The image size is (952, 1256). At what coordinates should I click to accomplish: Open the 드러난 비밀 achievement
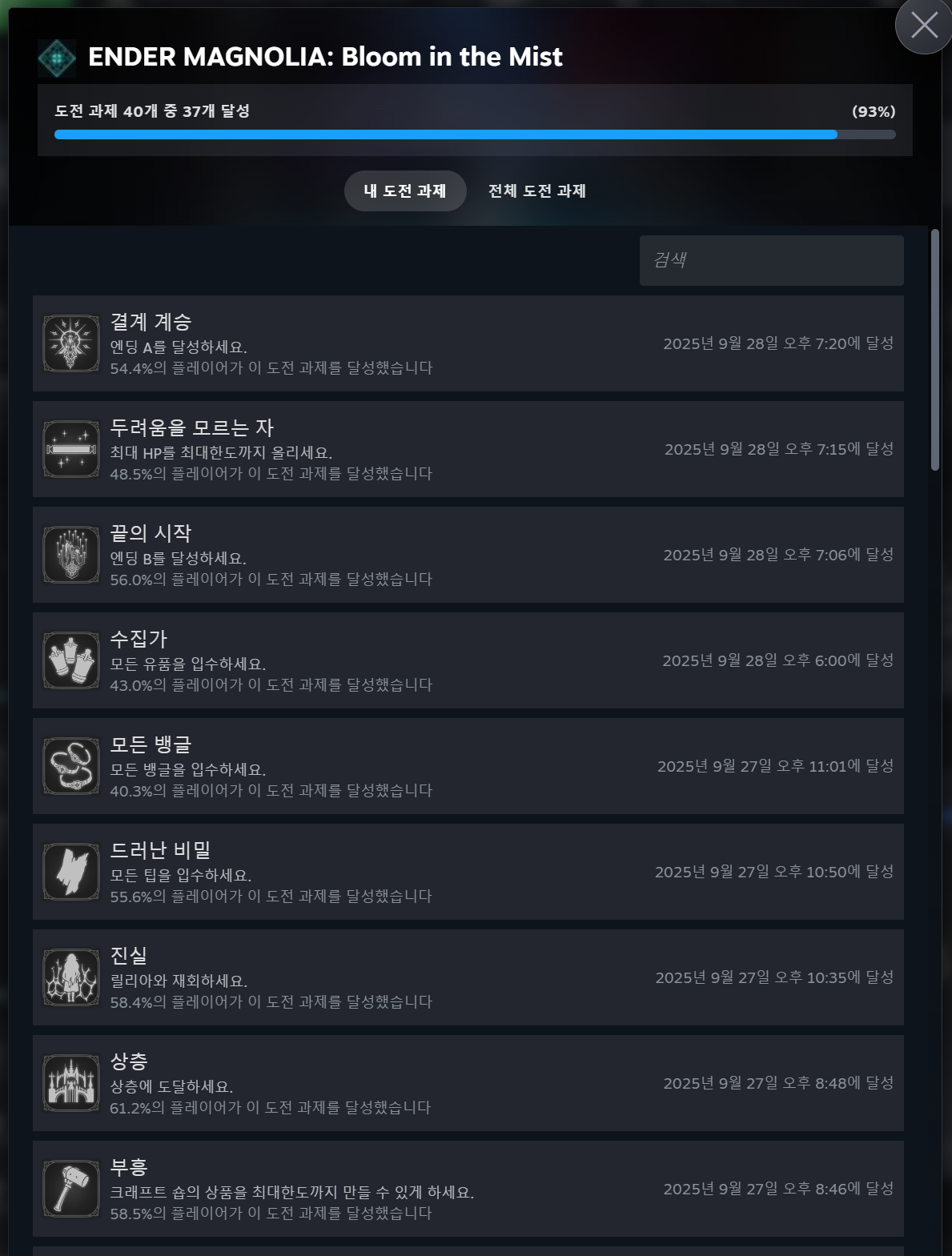(468, 872)
